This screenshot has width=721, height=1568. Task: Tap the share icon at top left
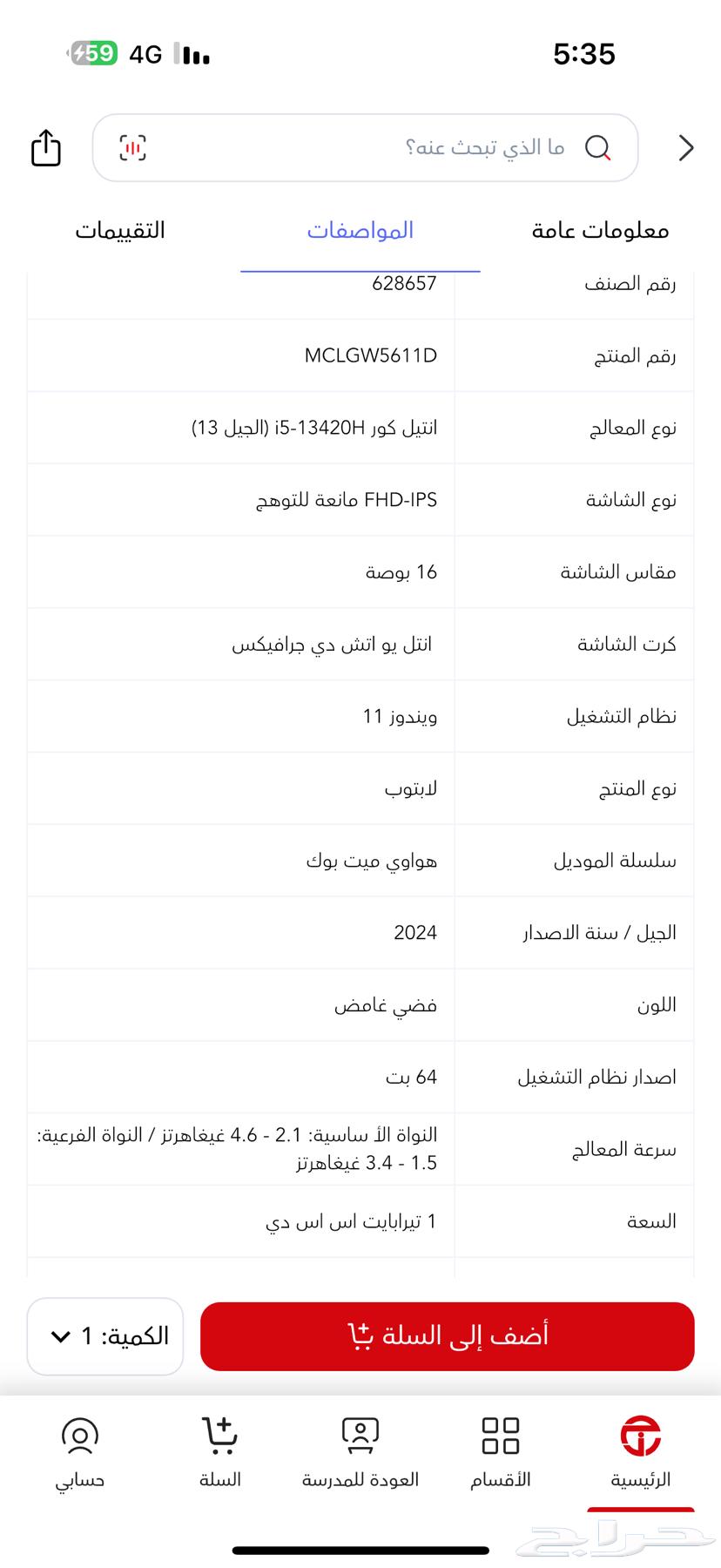pyautogui.click(x=44, y=148)
